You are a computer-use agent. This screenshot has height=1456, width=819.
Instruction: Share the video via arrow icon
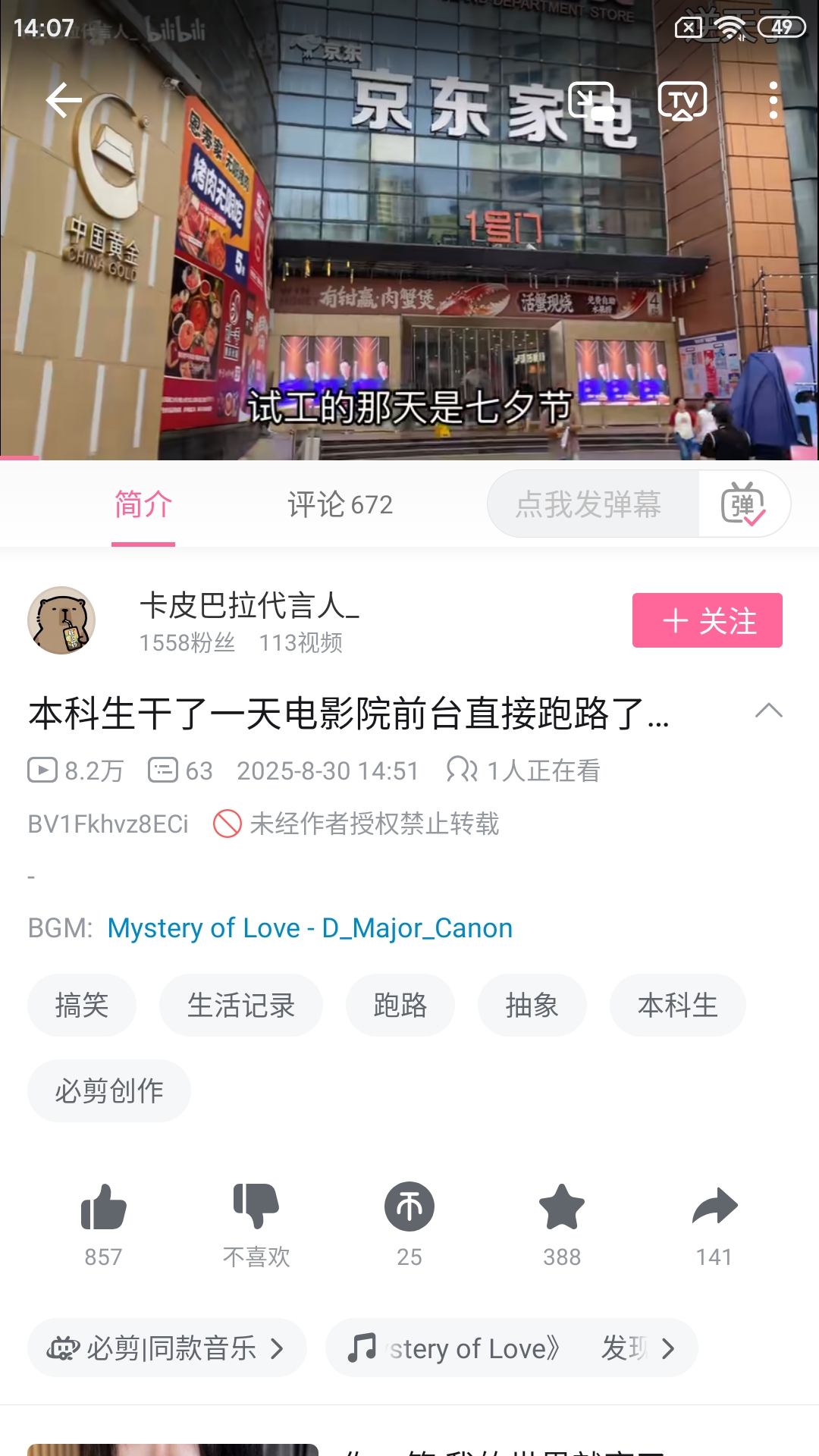[x=714, y=1207]
